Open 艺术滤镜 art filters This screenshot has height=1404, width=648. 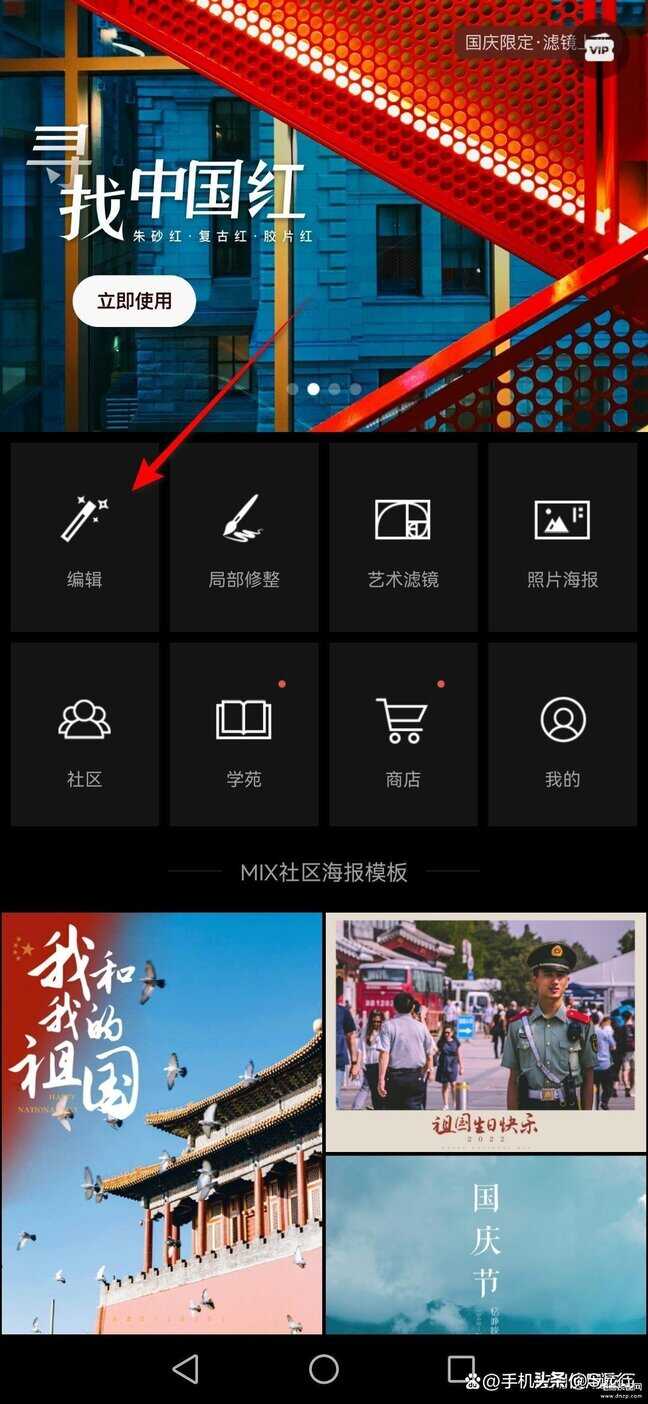click(x=403, y=537)
